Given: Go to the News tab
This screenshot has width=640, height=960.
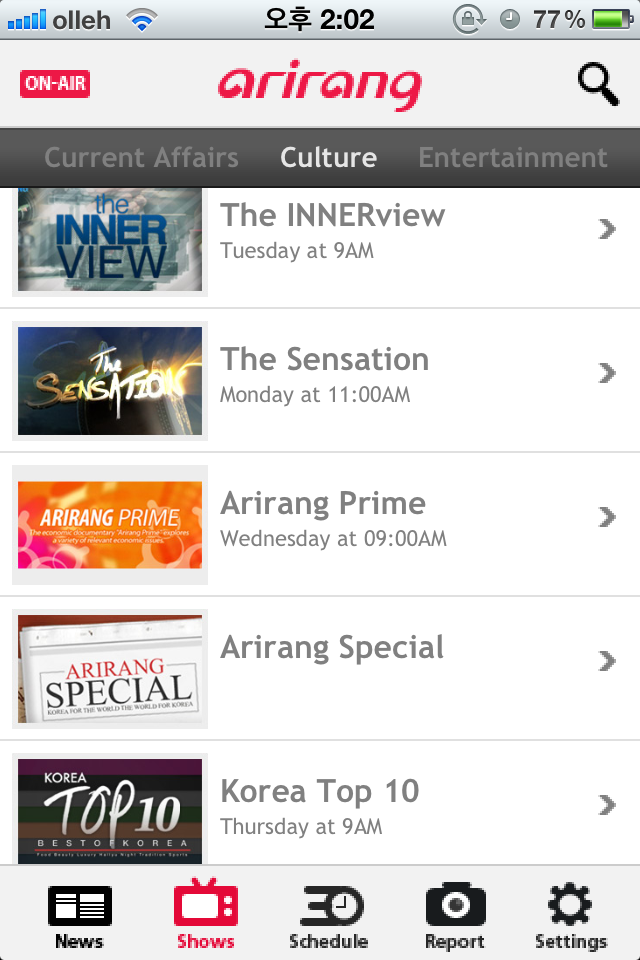Looking at the screenshot, I should pos(79,916).
